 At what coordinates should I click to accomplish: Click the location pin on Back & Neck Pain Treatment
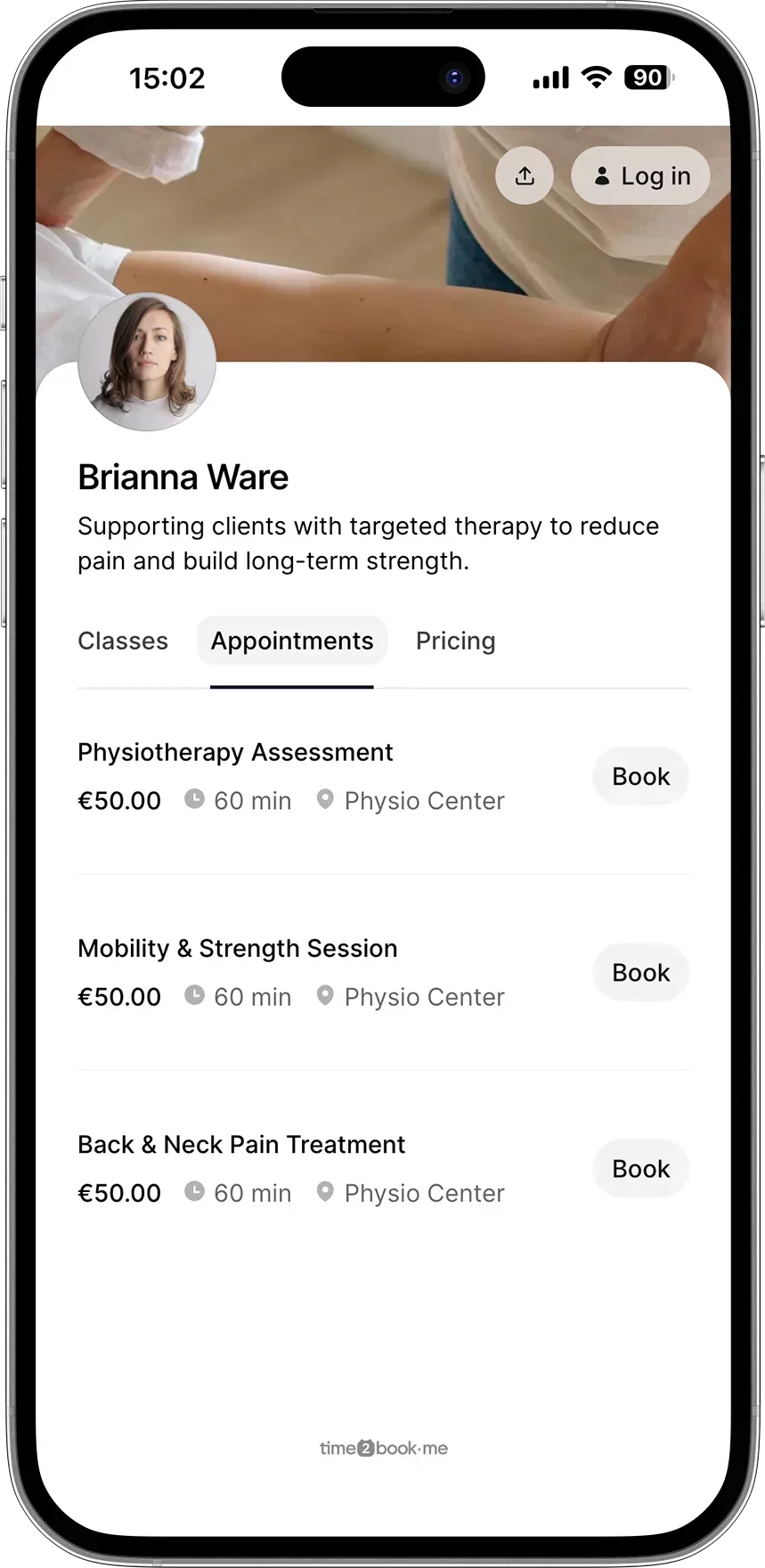pyautogui.click(x=324, y=1191)
